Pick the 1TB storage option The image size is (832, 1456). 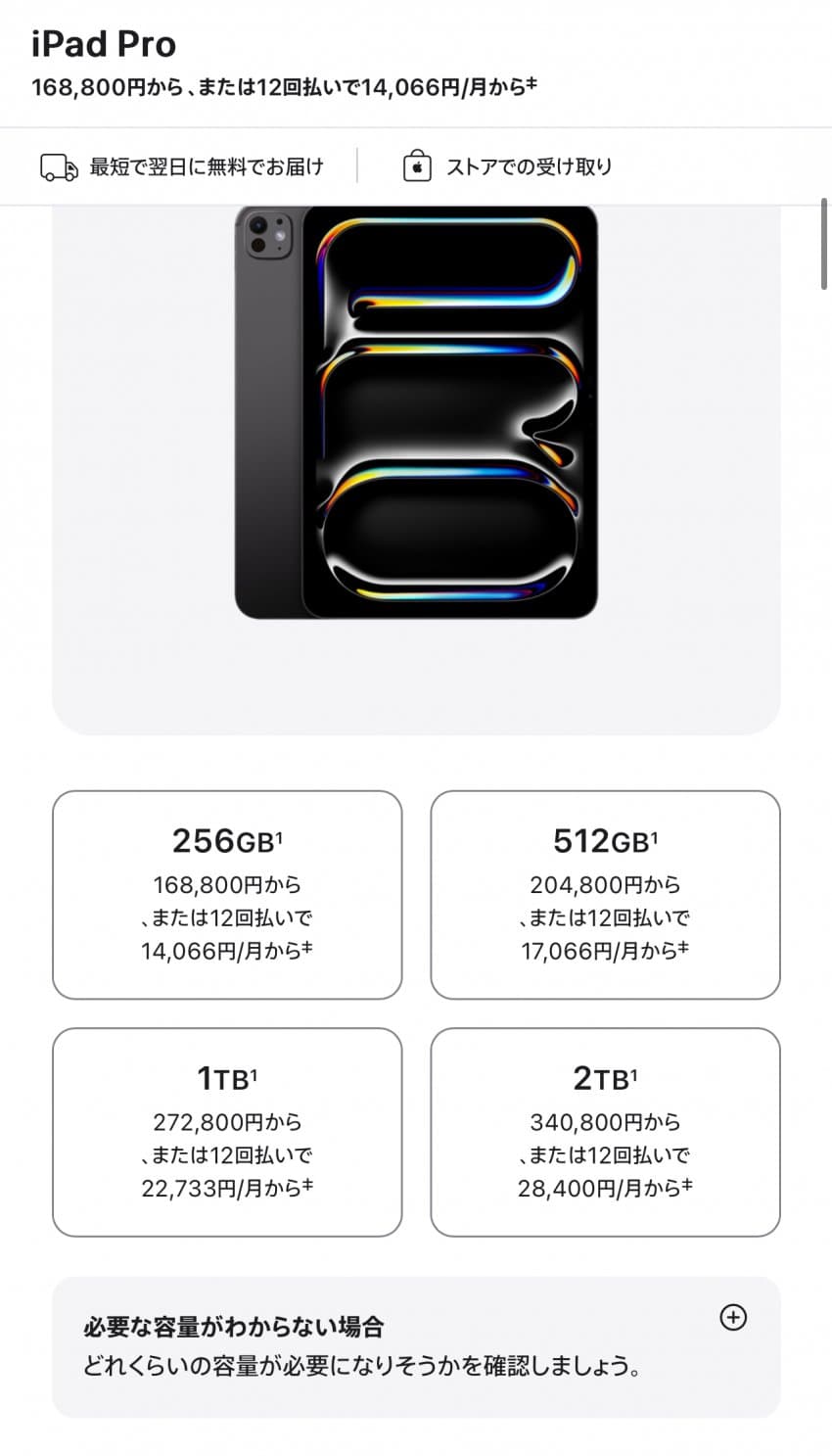click(x=227, y=1132)
